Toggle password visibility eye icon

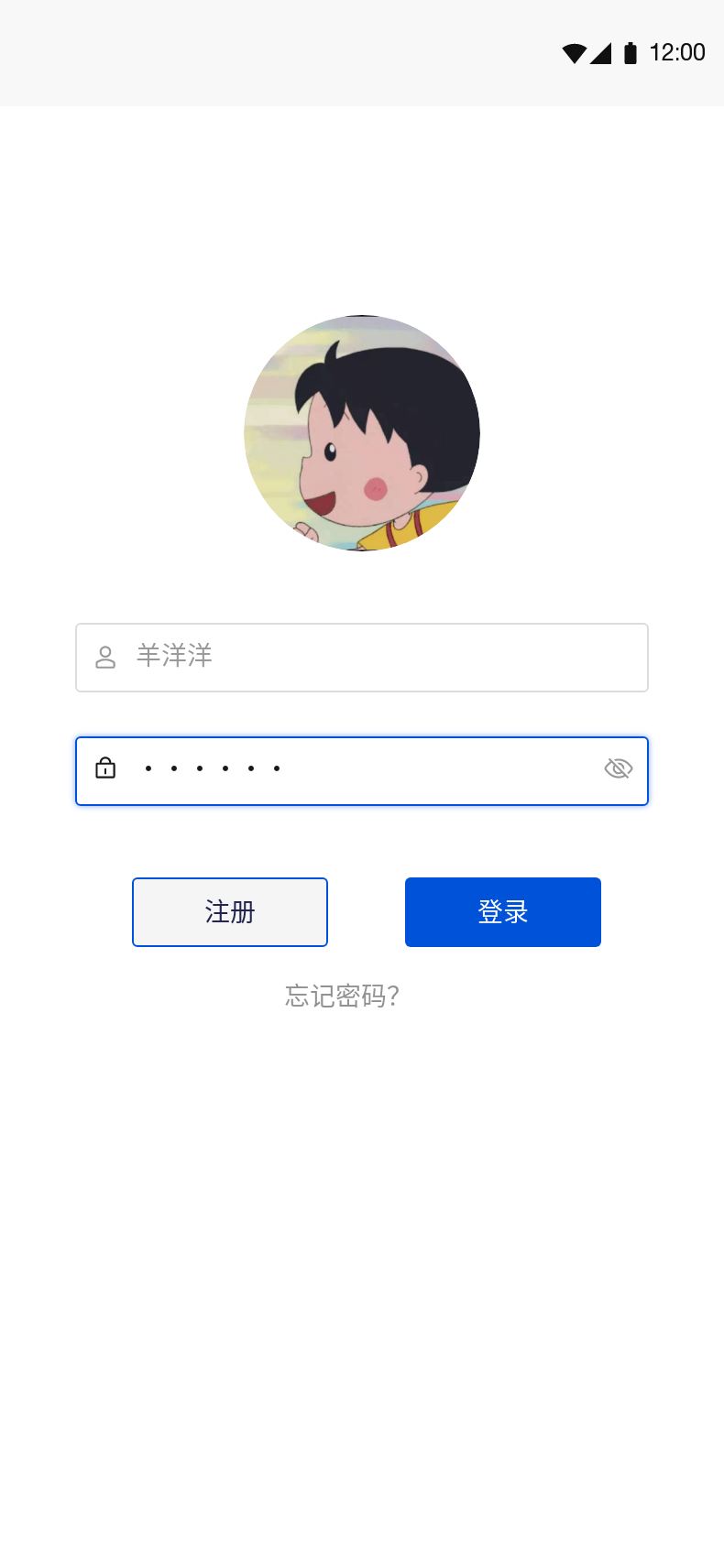[x=619, y=768]
